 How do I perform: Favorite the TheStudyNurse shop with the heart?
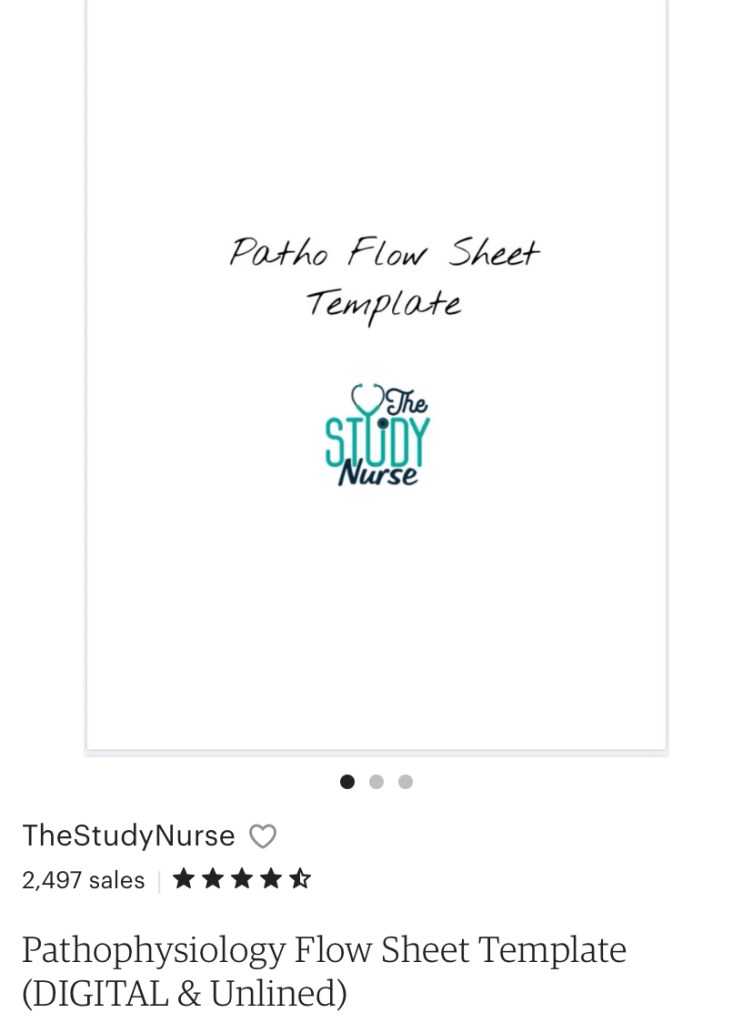pyautogui.click(x=262, y=836)
